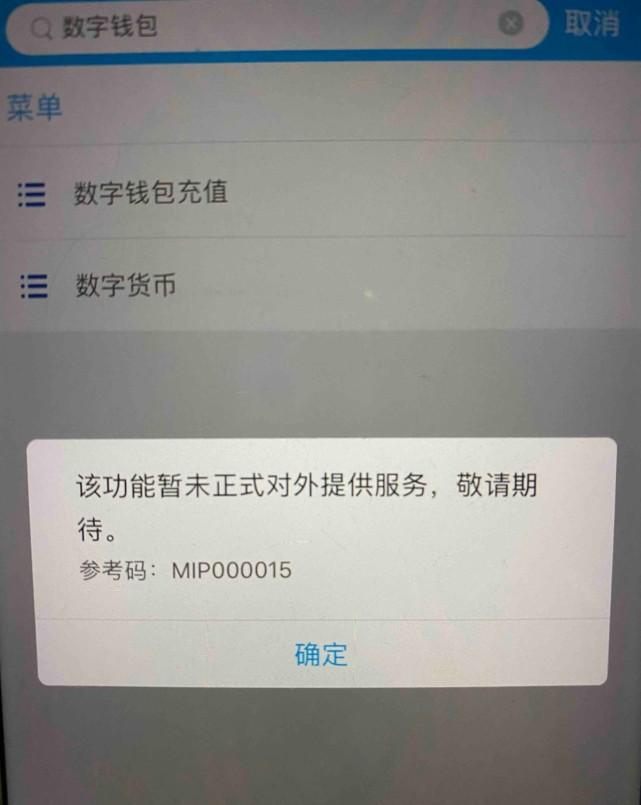Viewport: 641px width, 805px height.
Task: Tap 确定 to dismiss the dialog
Action: tap(321, 654)
